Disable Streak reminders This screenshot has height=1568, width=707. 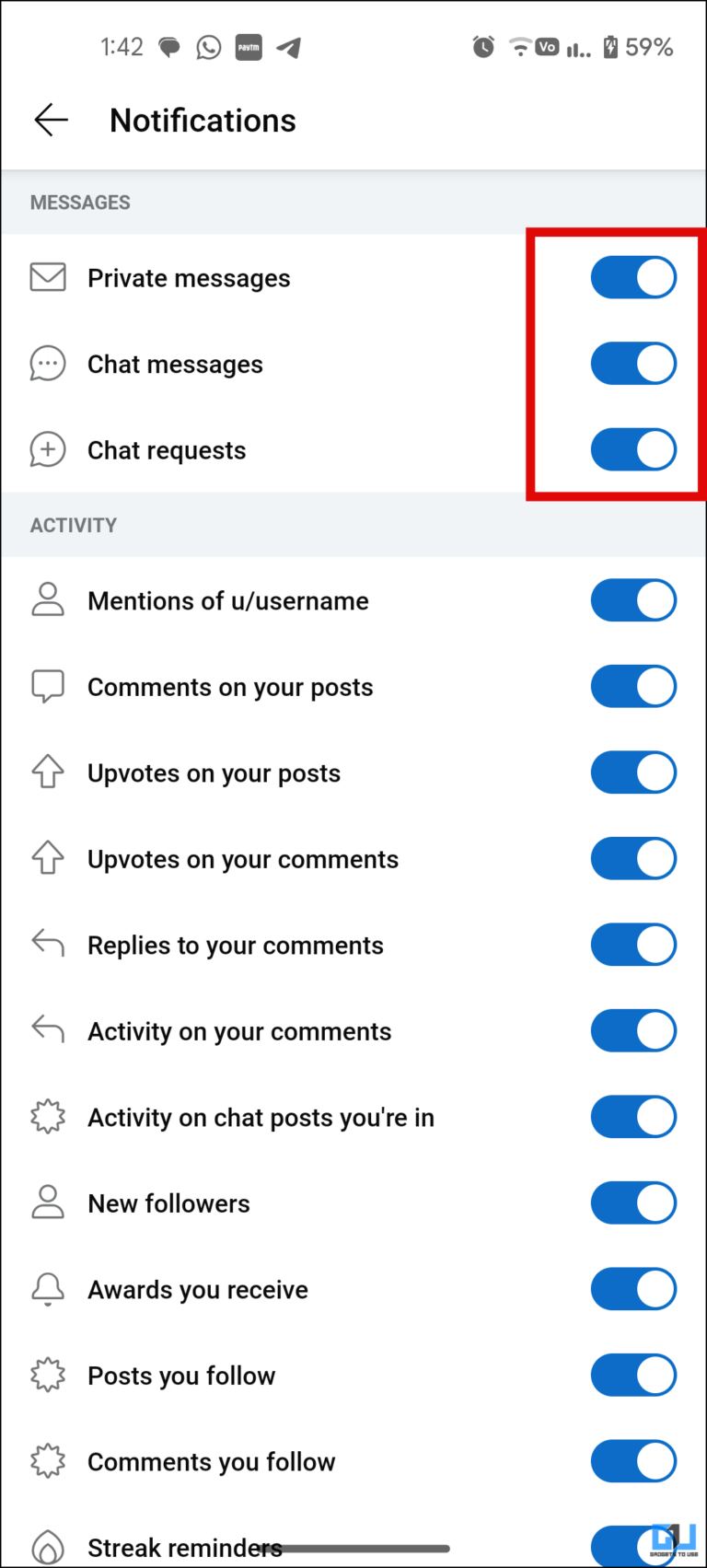(x=633, y=1546)
